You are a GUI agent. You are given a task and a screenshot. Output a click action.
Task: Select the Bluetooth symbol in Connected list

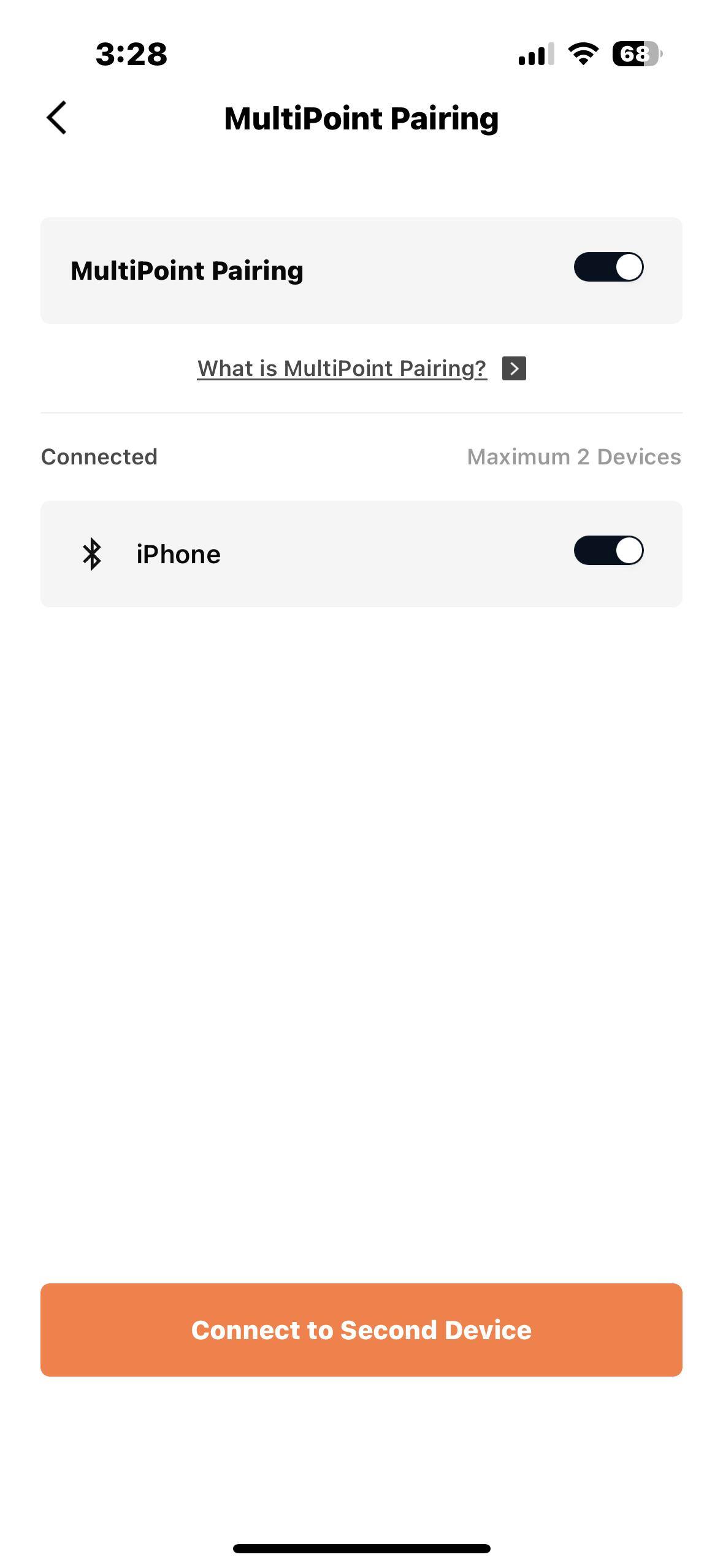(91, 553)
